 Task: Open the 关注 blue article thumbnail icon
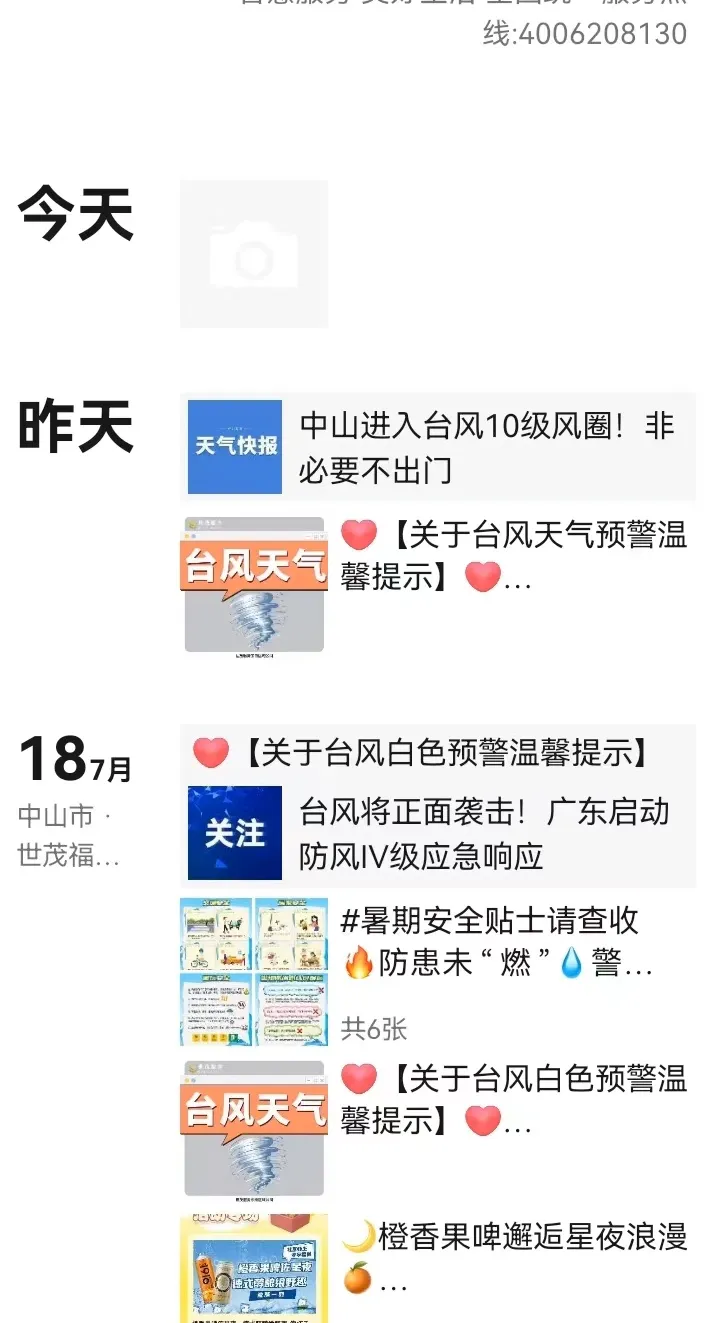(234, 832)
